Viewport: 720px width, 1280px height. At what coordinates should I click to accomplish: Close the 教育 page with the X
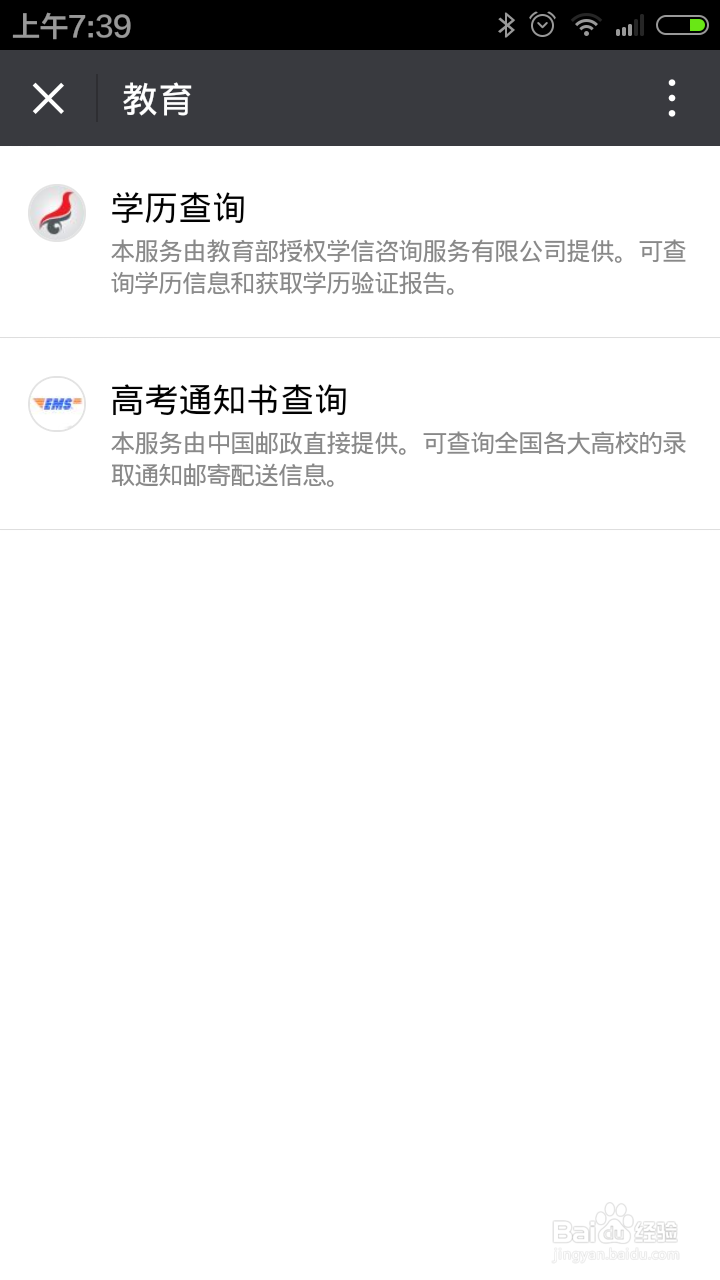pos(48,97)
